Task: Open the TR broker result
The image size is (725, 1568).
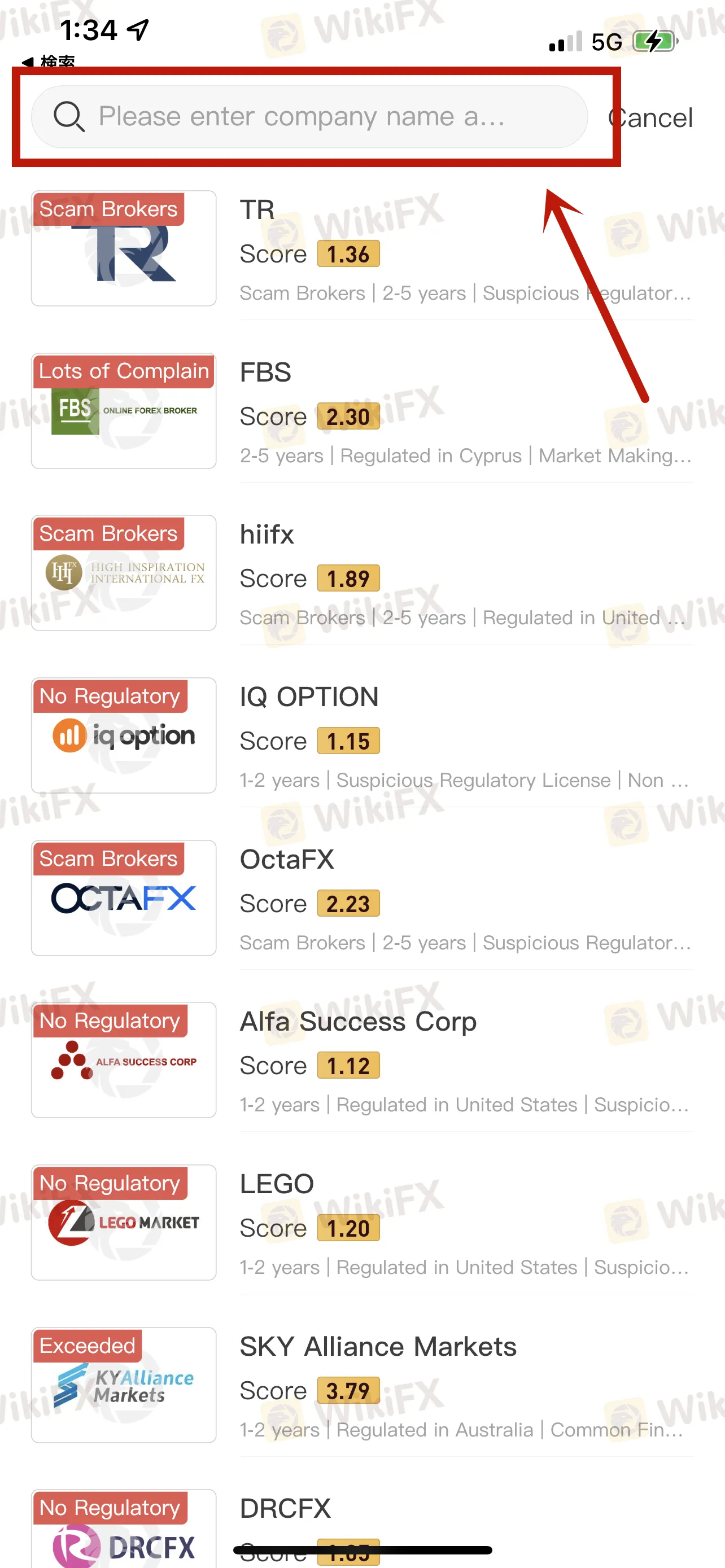Action: [361, 249]
